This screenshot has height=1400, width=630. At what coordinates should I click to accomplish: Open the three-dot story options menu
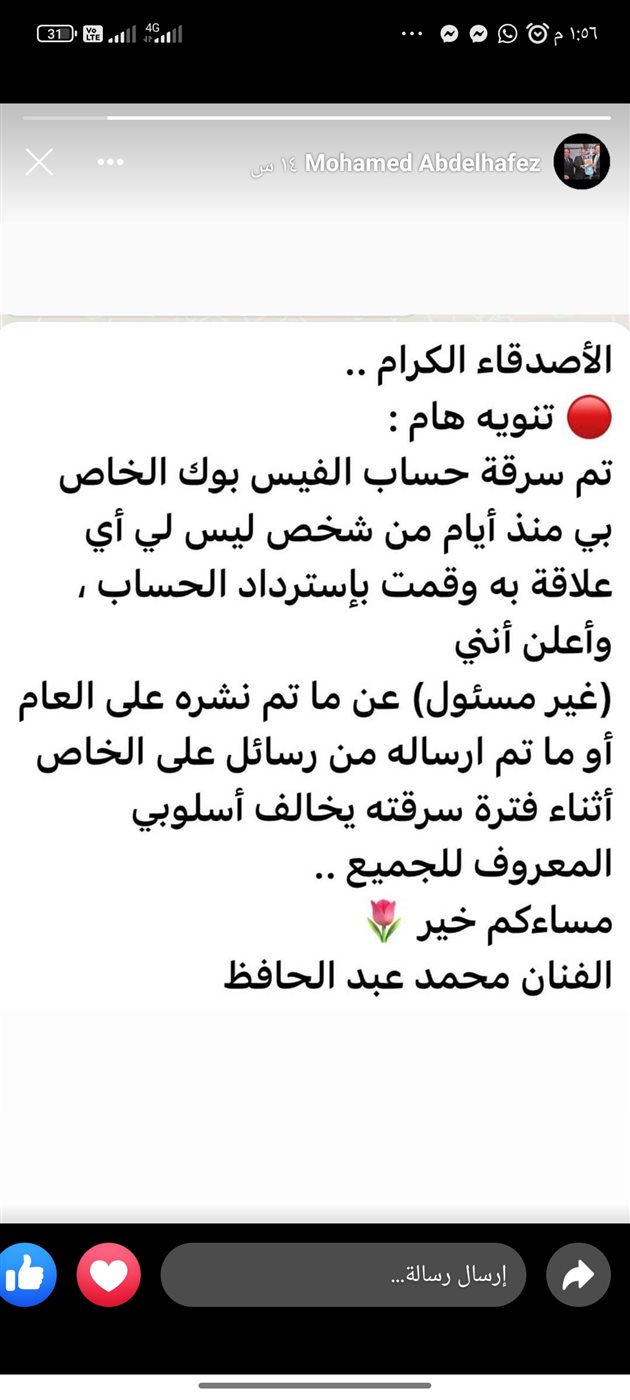coord(110,162)
